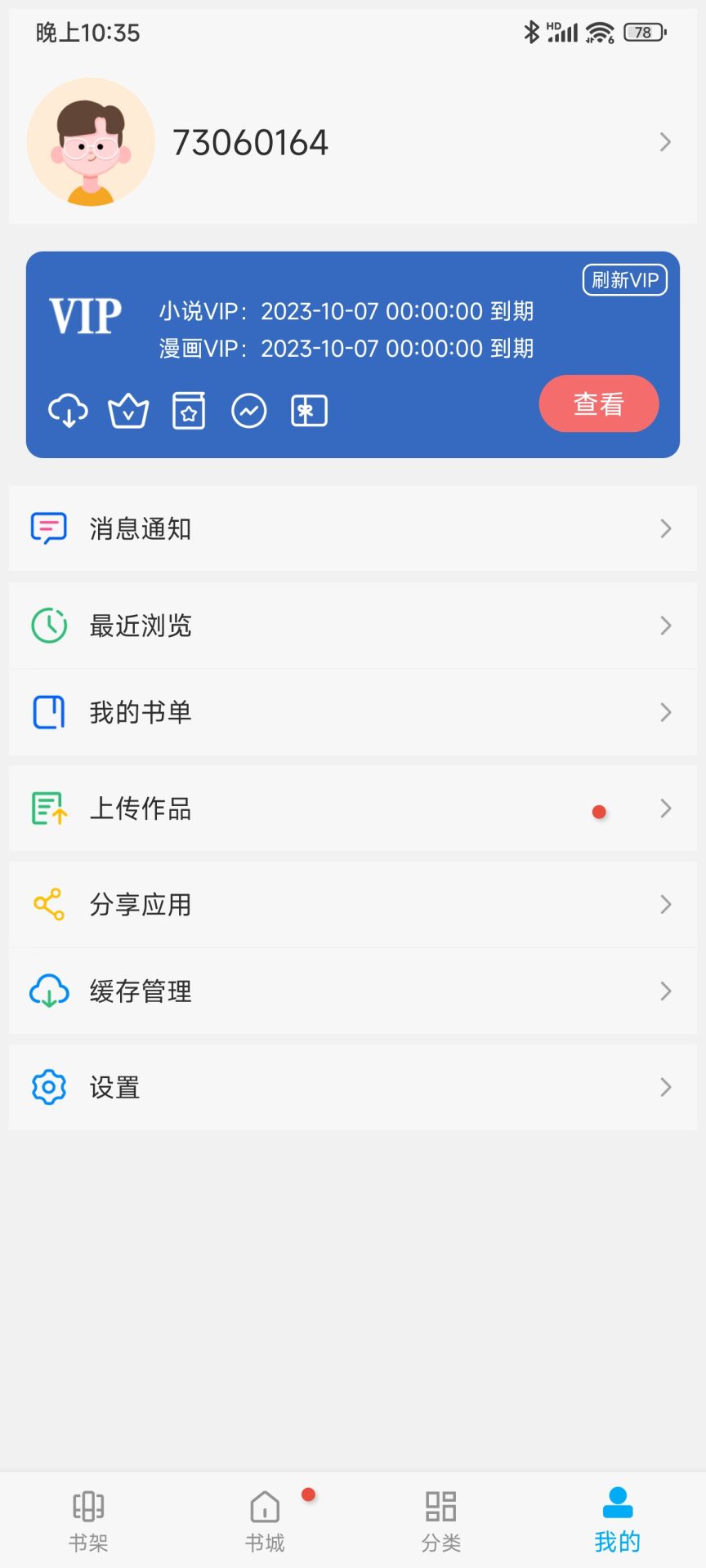This screenshot has width=706, height=1568.
Task: Select the 我的 tab
Action: click(x=618, y=1520)
